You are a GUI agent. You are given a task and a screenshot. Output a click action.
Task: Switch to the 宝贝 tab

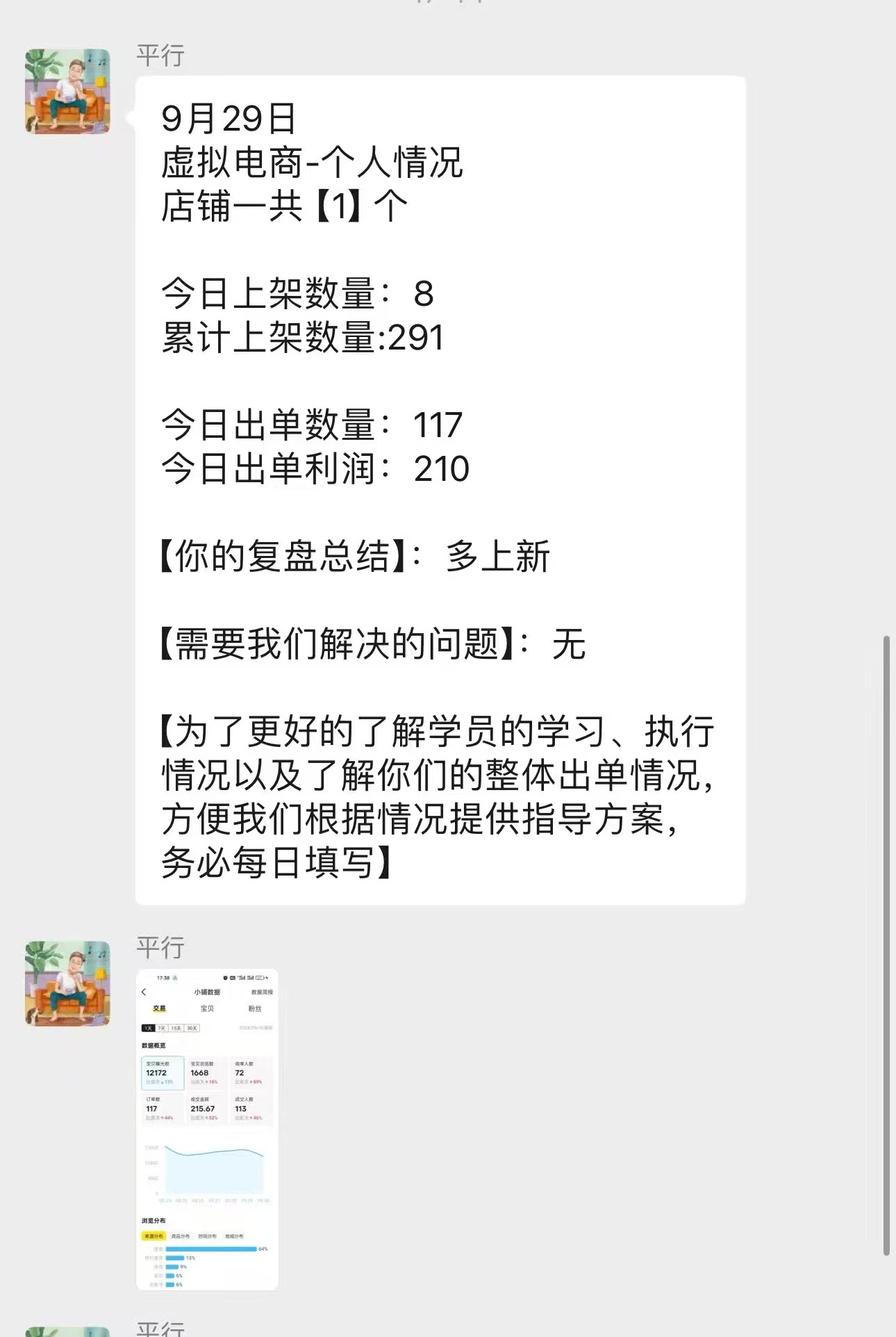coord(208,1009)
